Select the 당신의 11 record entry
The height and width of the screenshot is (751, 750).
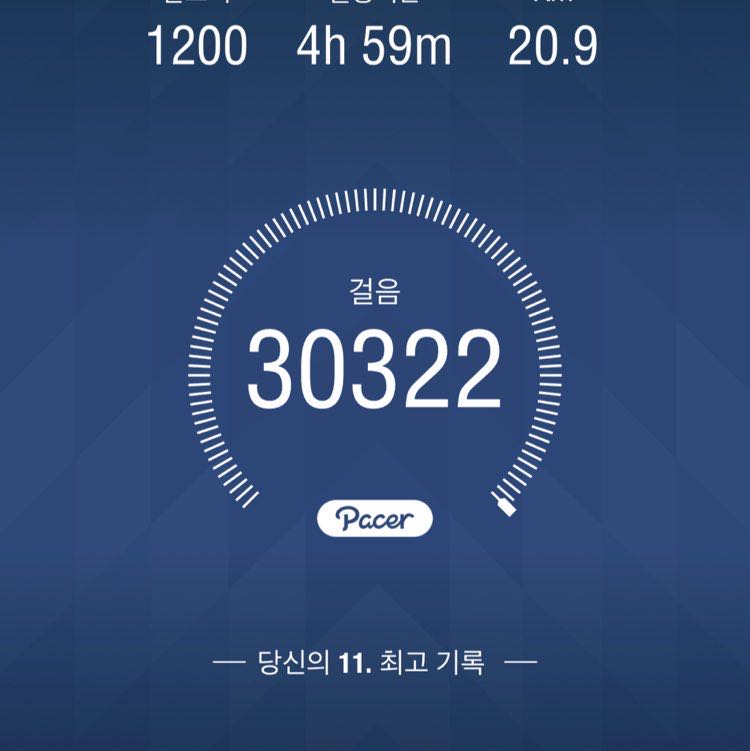300,661
